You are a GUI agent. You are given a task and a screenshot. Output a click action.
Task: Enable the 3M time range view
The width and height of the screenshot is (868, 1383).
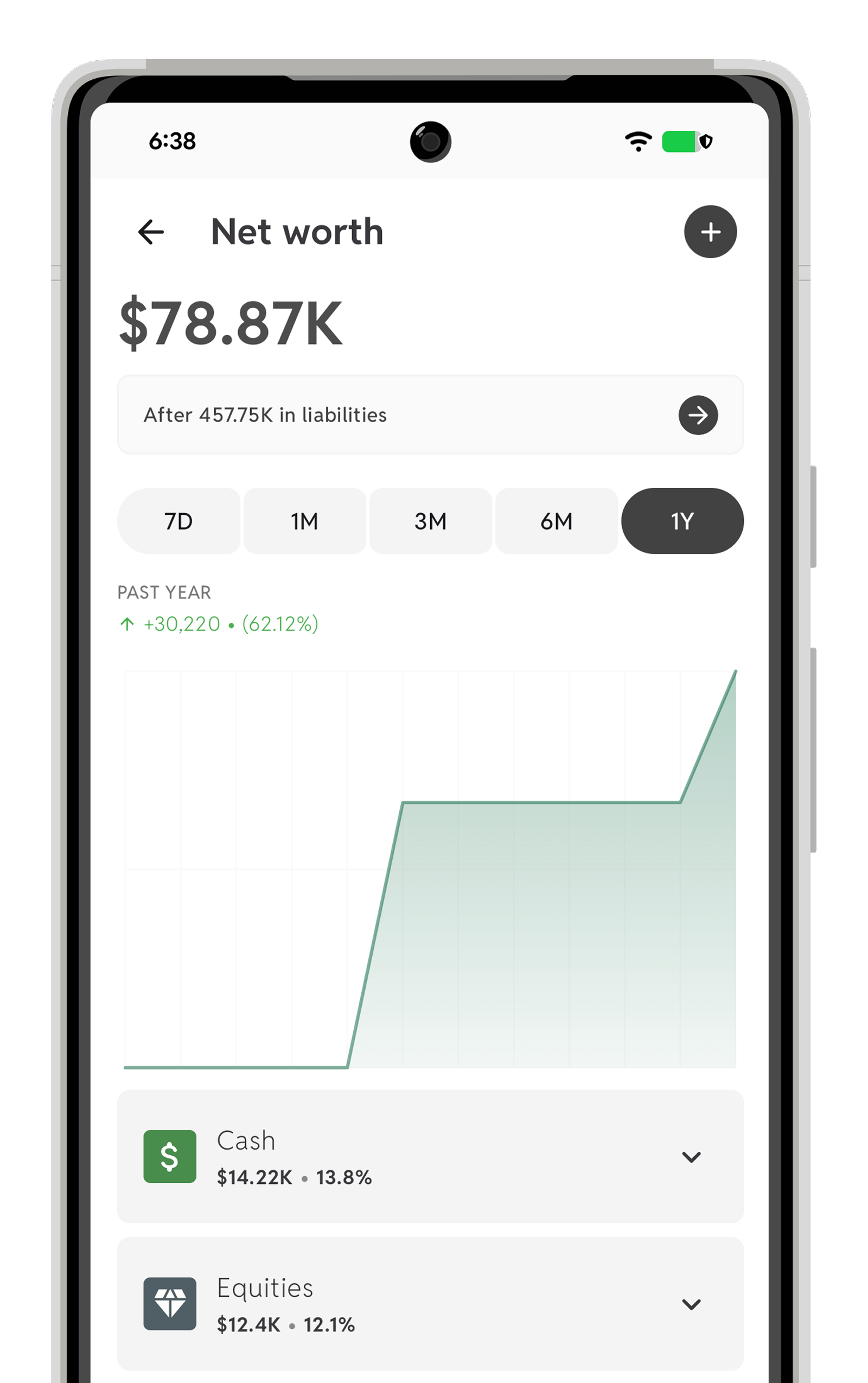[x=431, y=521]
